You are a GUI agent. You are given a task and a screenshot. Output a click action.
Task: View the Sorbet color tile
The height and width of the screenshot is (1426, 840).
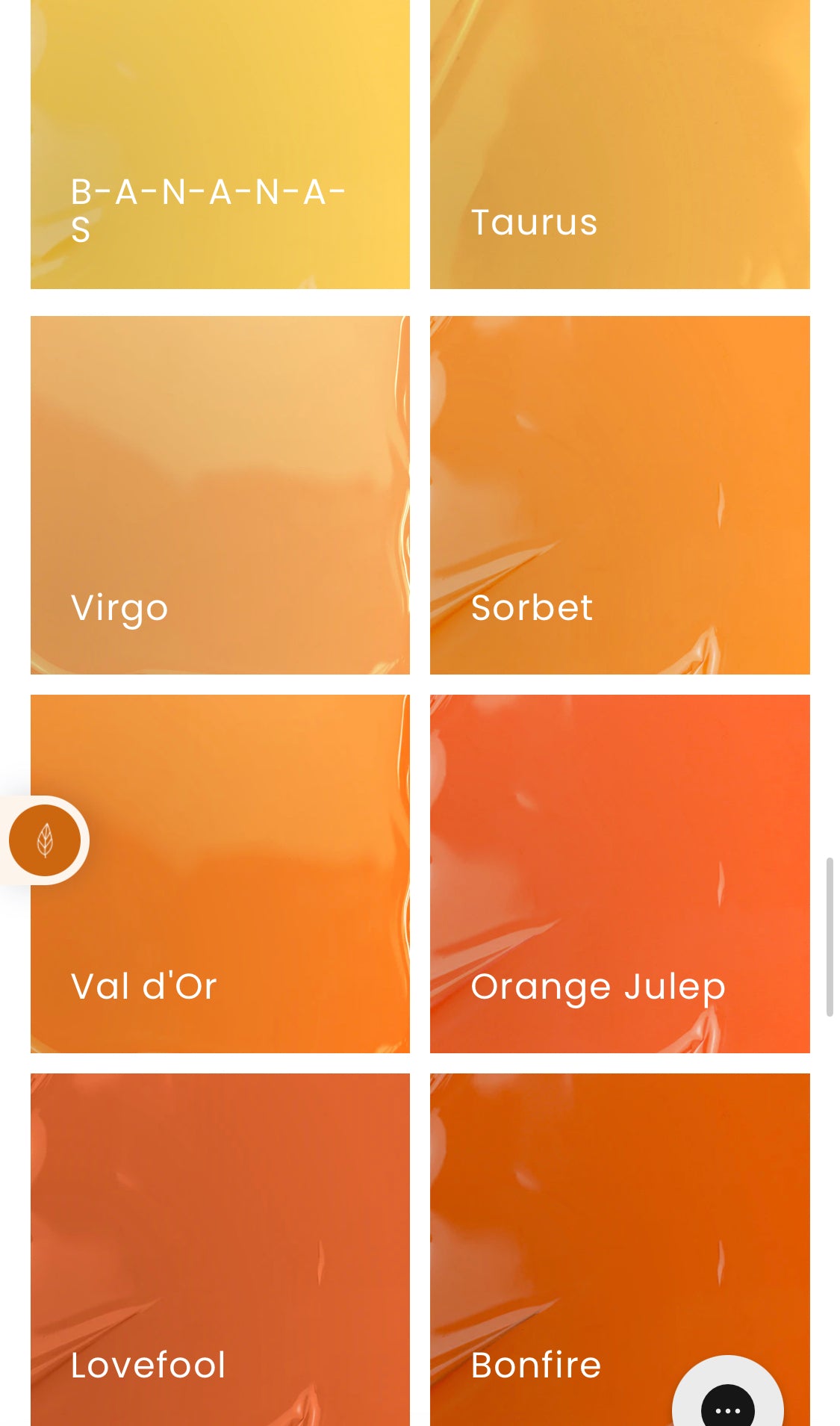(x=620, y=495)
